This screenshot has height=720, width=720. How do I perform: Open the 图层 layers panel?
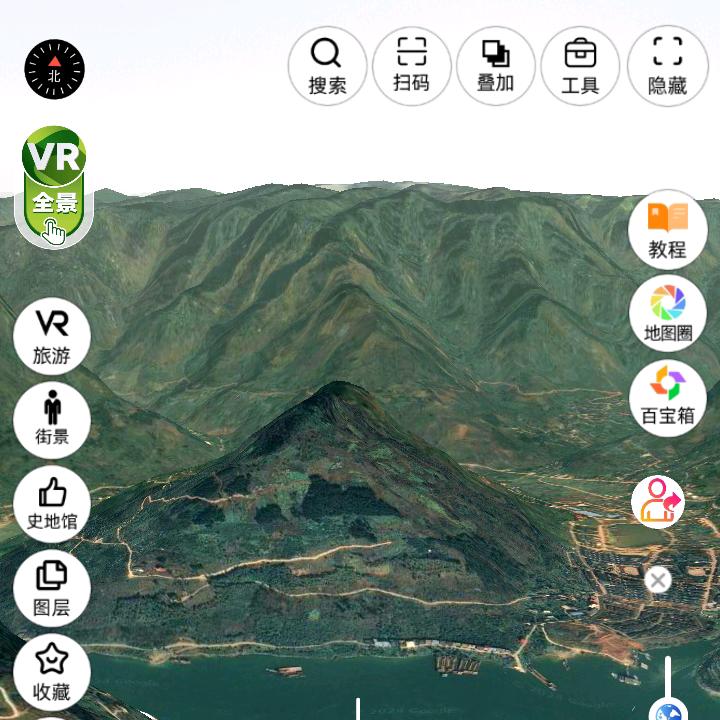click(x=52, y=588)
